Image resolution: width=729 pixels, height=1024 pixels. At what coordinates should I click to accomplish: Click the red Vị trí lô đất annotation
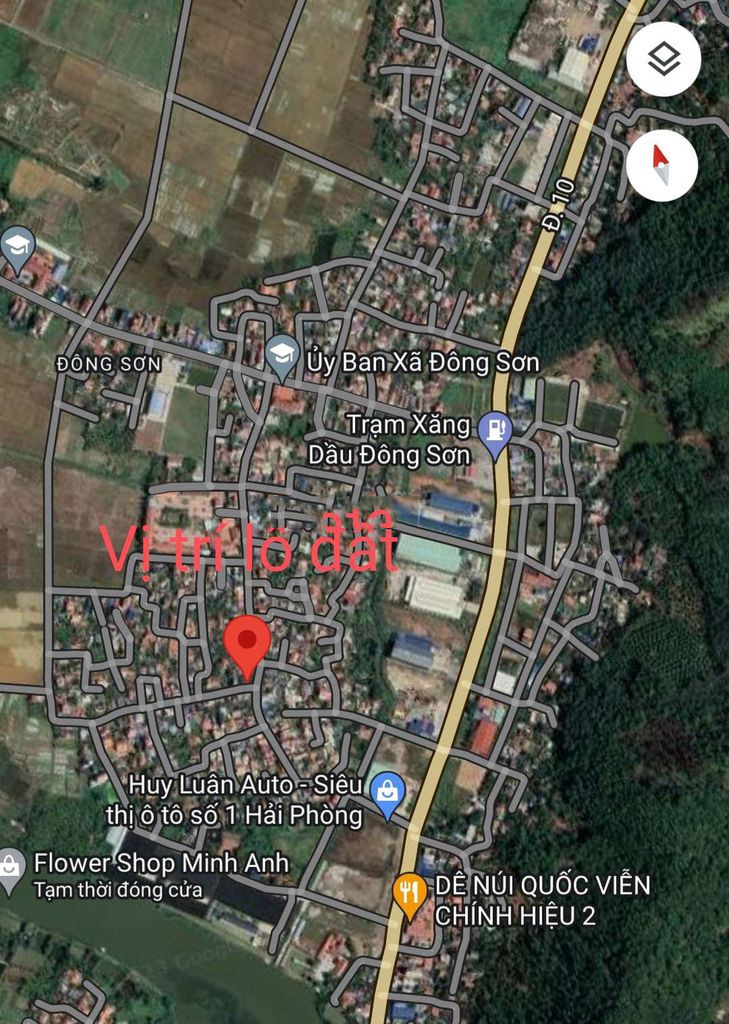(252, 546)
